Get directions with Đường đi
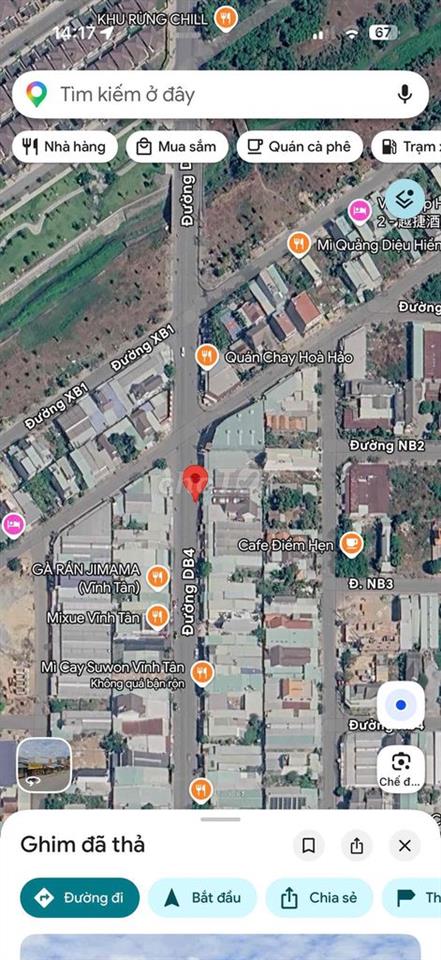The width and height of the screenshot is (441, 960). 80,898
